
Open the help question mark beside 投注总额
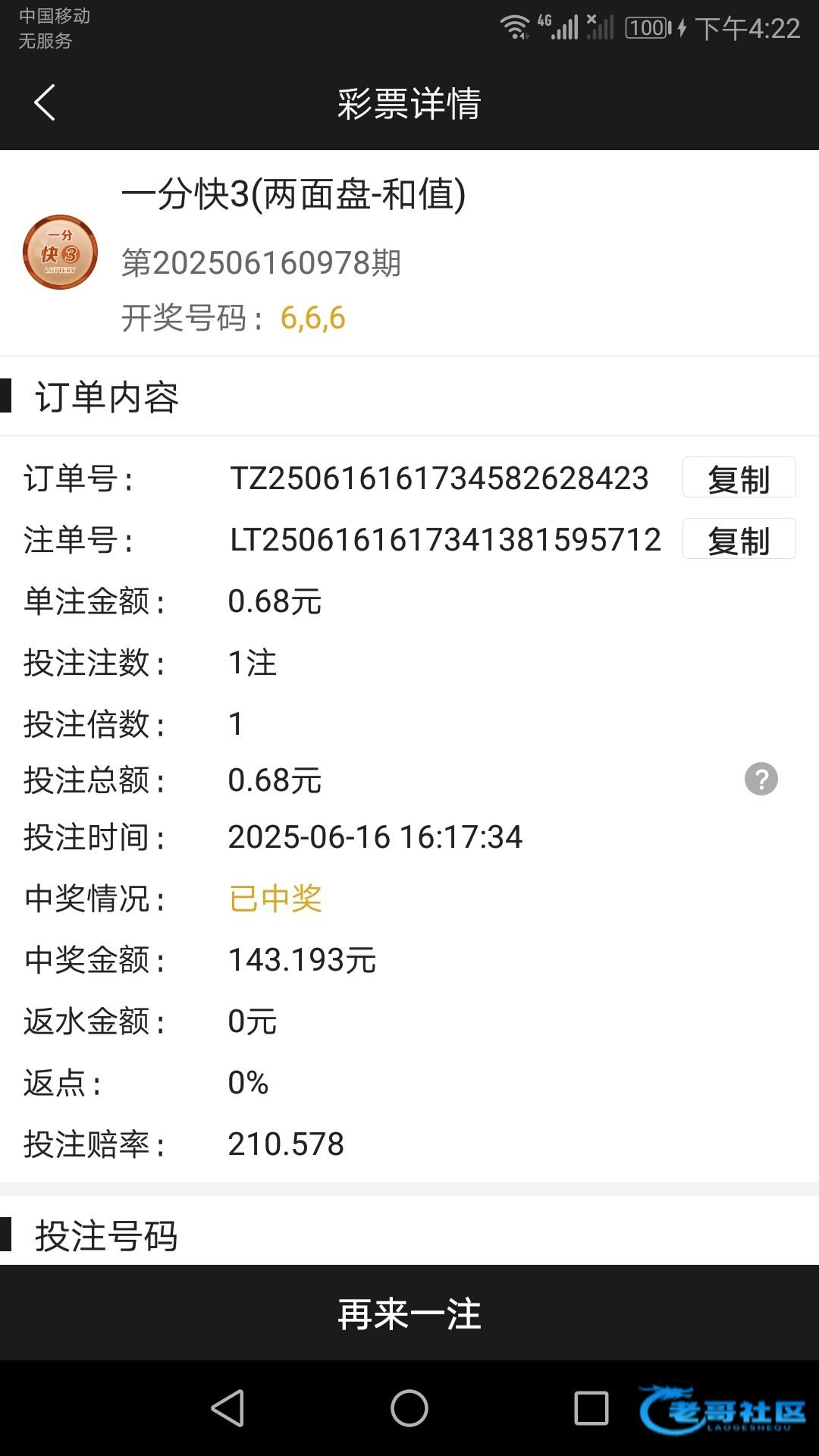tap(761, 779)
